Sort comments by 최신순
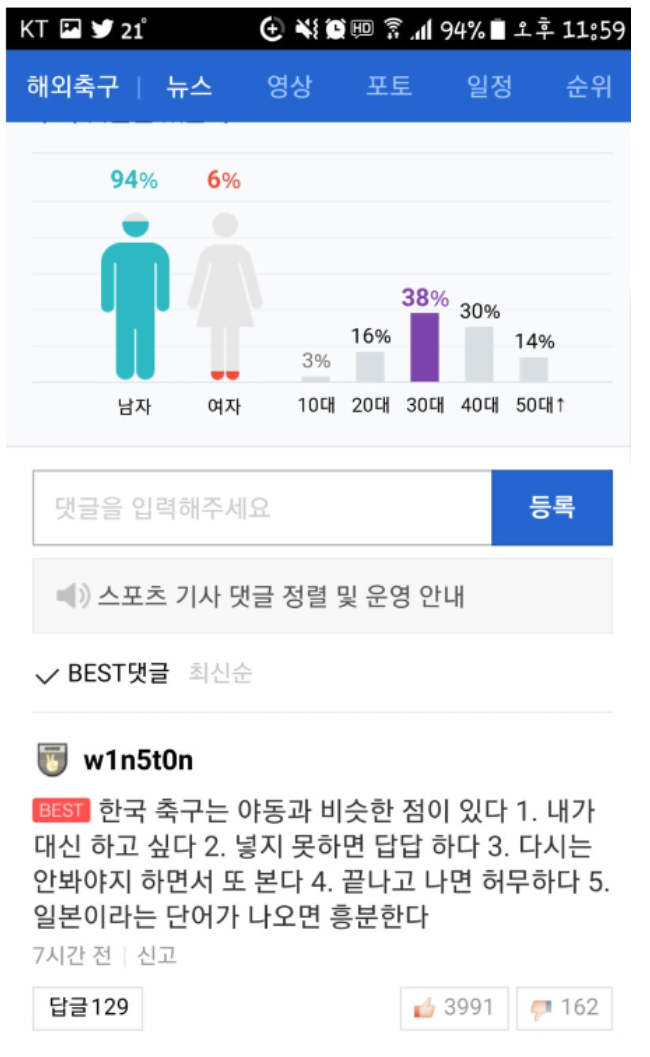Image resolution: width=650 pixels, height=1057 pixels. (x=220, y=674)
